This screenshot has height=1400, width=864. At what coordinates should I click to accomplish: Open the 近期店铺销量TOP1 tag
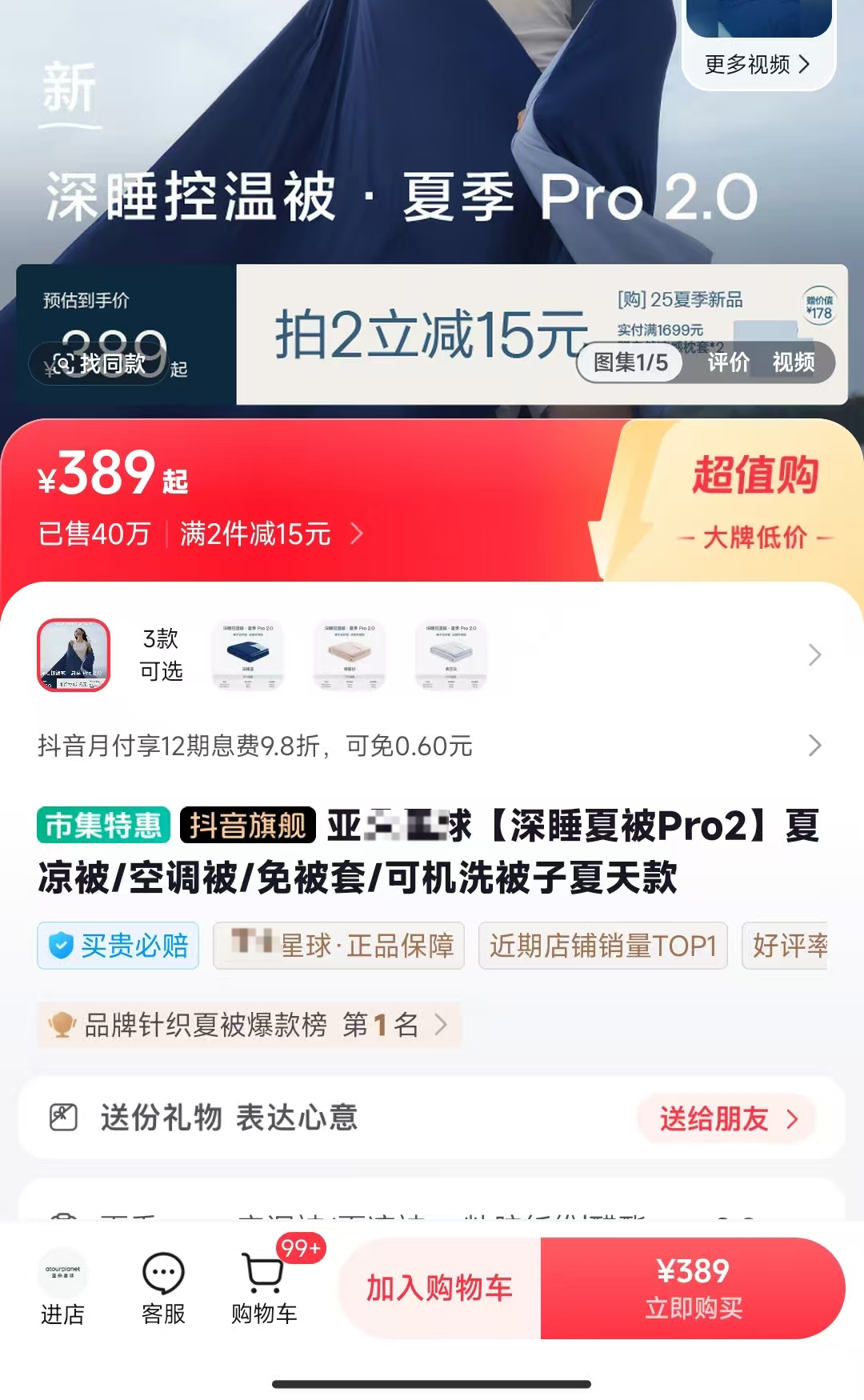(x=603, y=946)
